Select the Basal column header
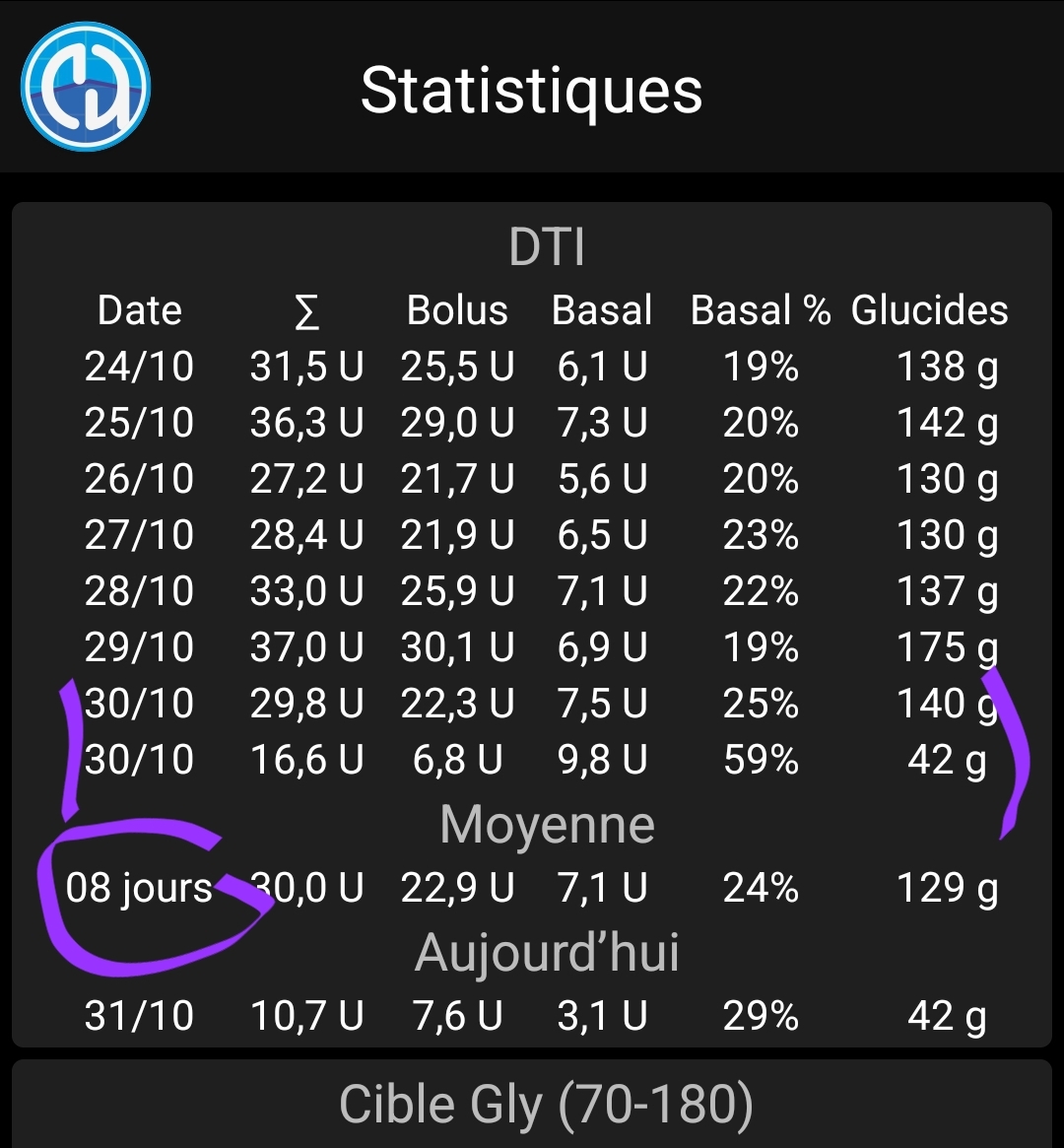Screen dimensions: 1064x1148 click(602, 311)
